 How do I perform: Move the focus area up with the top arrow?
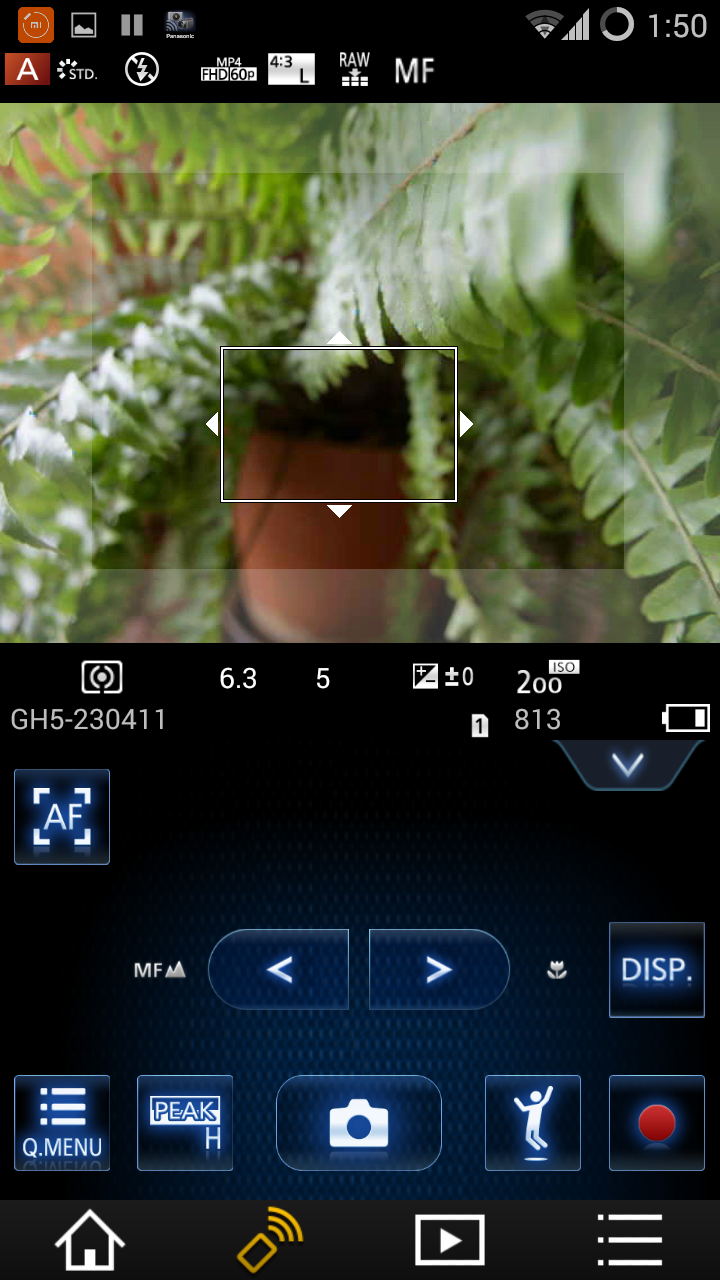click(x=340, y=338)
